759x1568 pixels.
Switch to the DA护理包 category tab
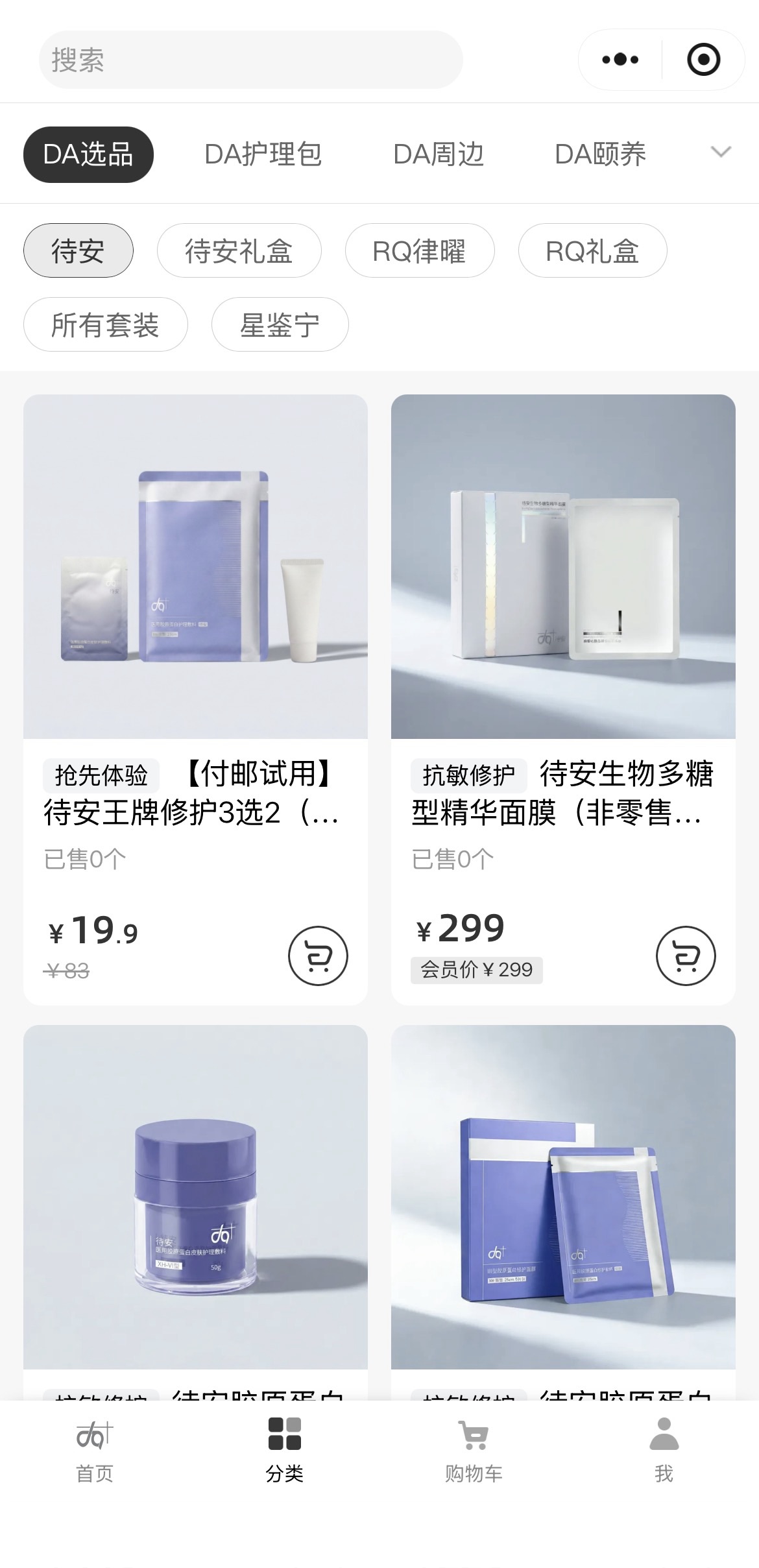(263, 154)
